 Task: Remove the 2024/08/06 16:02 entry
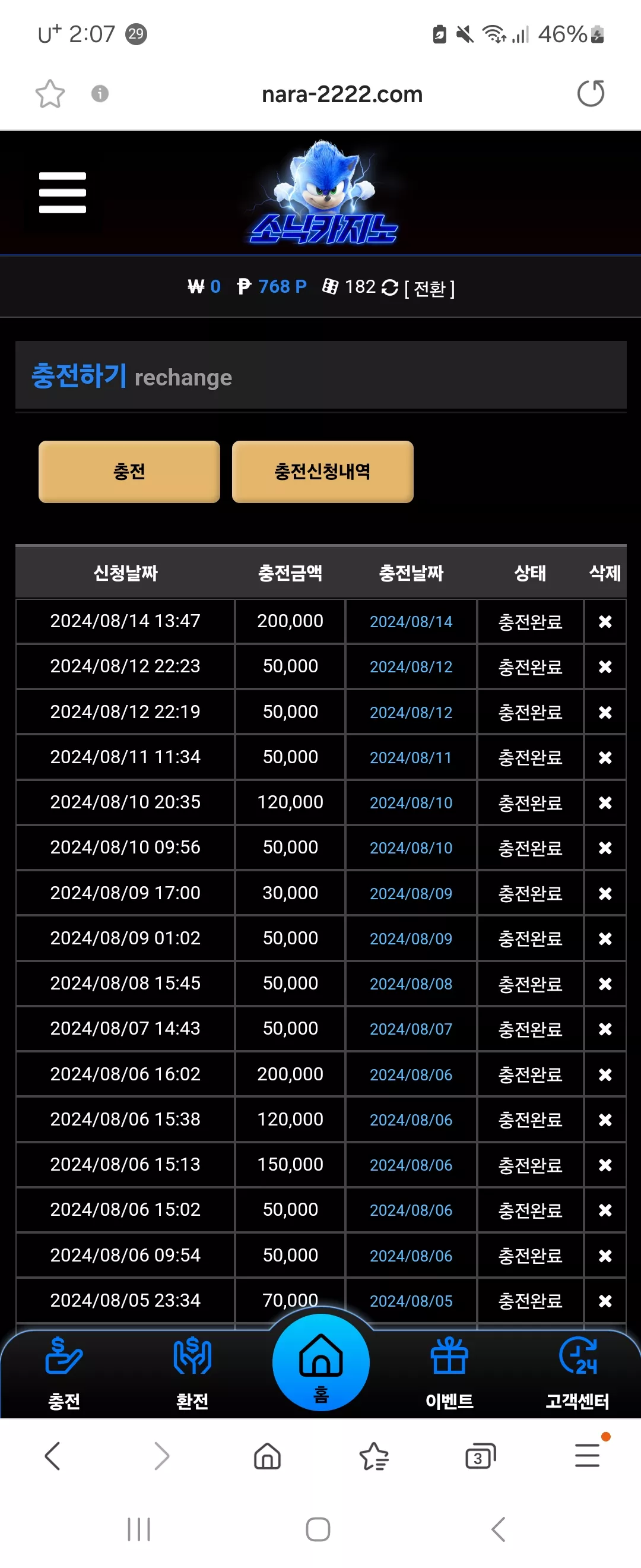pyautogui.click(x=605, y=1074)
